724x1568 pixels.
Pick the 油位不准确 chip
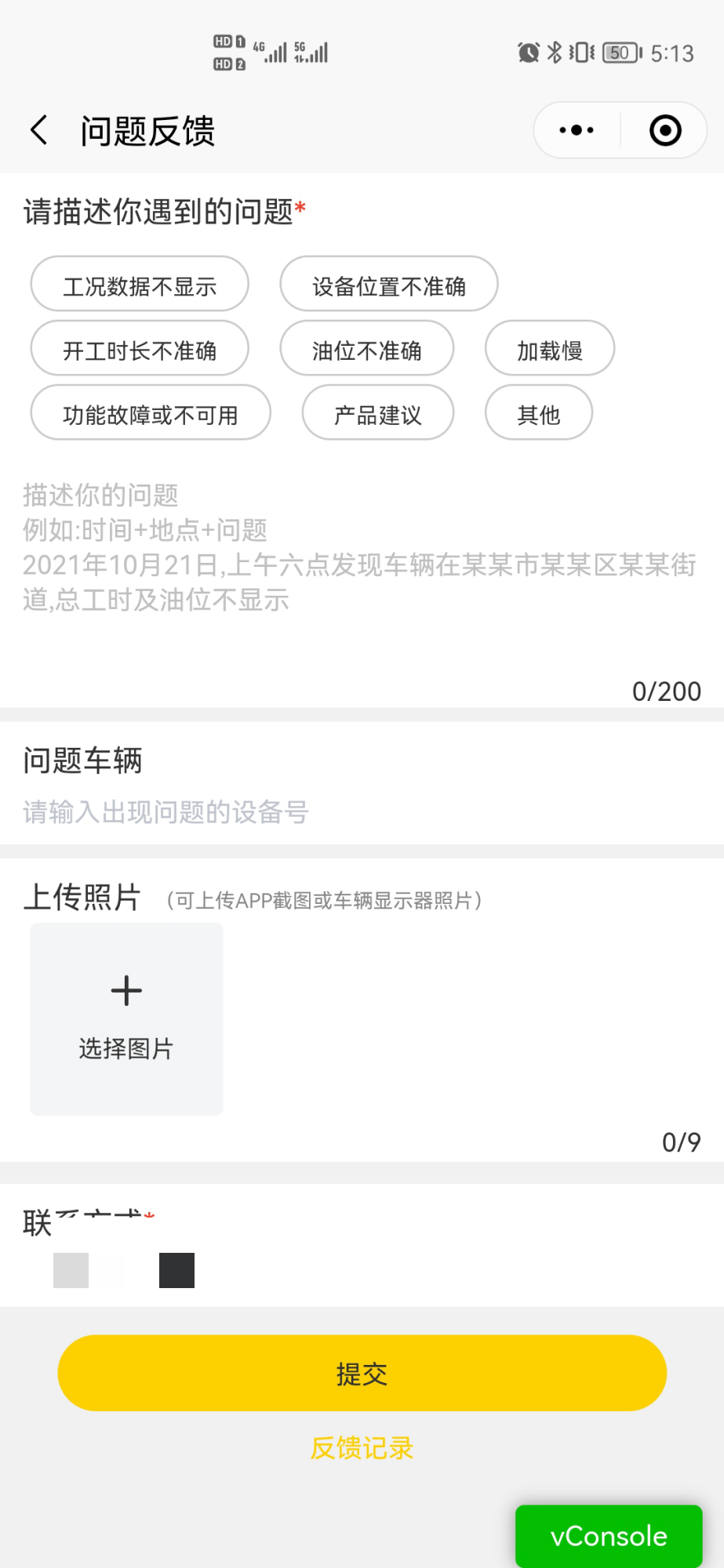367,348
